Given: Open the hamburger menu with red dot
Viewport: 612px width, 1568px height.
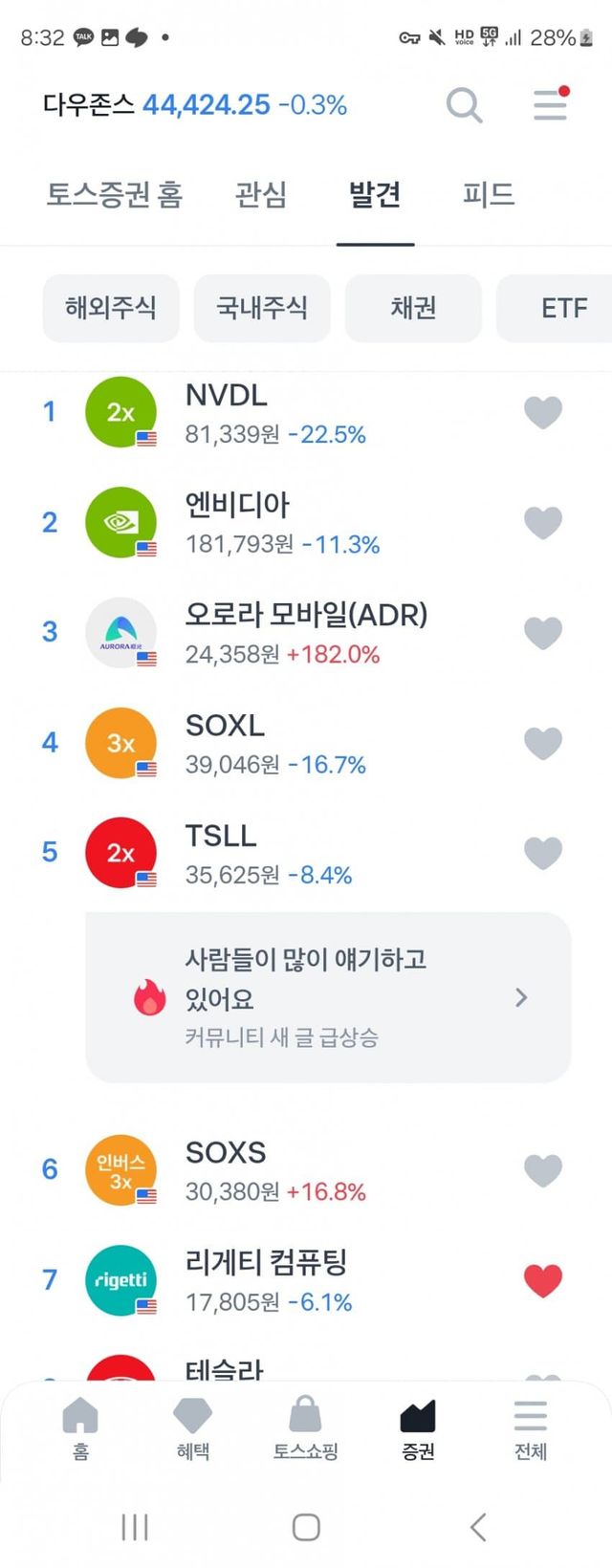Looking at the screenshot, I should [551, 104].
